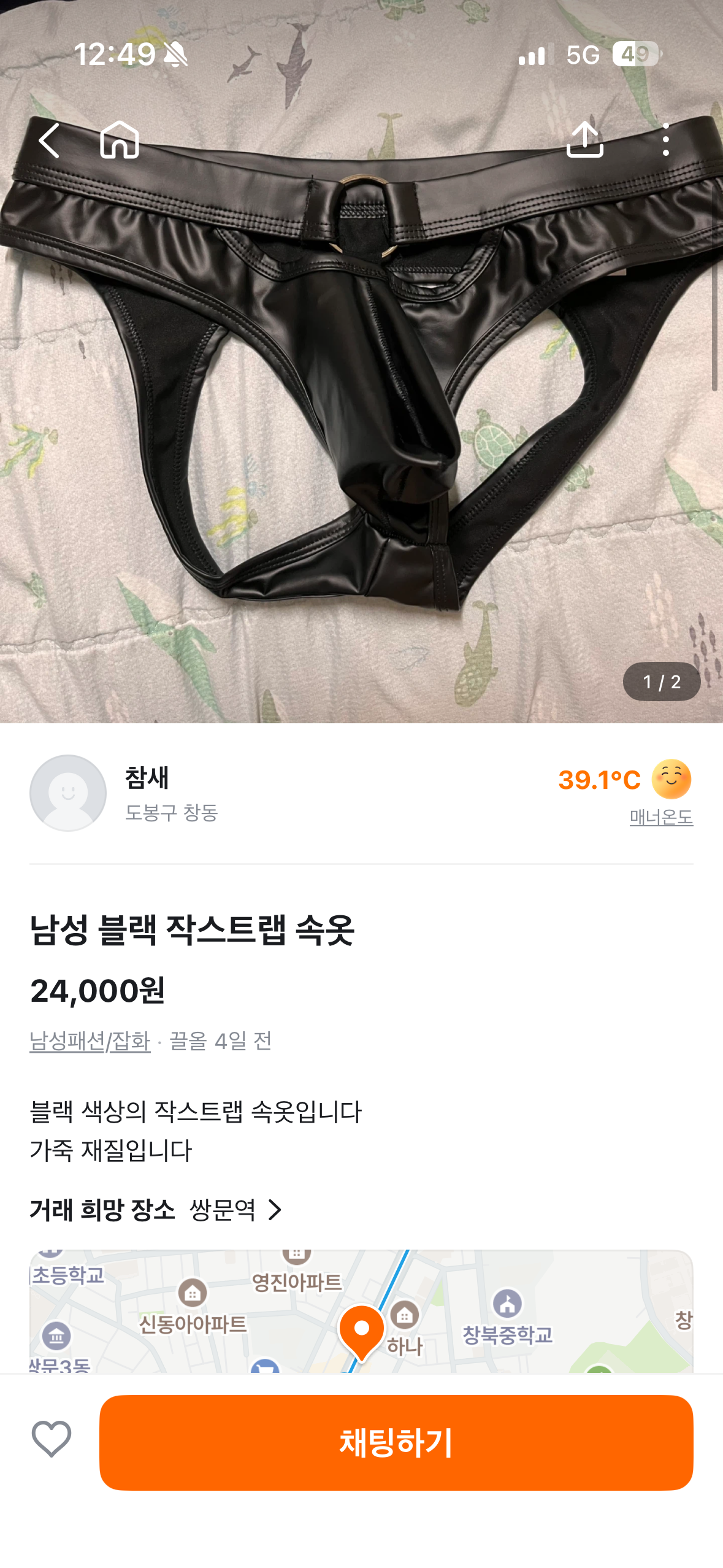
Task: Start a chat with 채팅하기 button
Action: [x=396, y=1442]
